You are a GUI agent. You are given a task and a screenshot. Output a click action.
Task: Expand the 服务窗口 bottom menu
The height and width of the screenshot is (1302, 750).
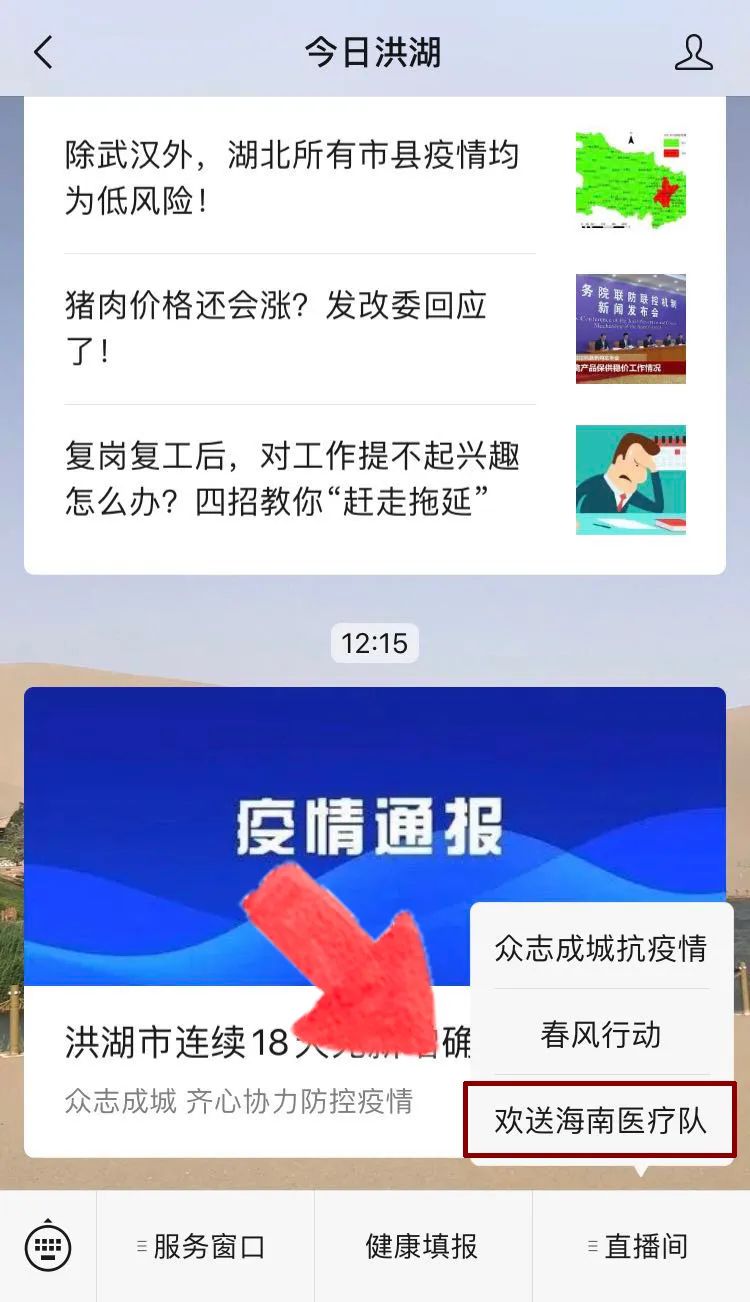click(x=206, y=1246)
